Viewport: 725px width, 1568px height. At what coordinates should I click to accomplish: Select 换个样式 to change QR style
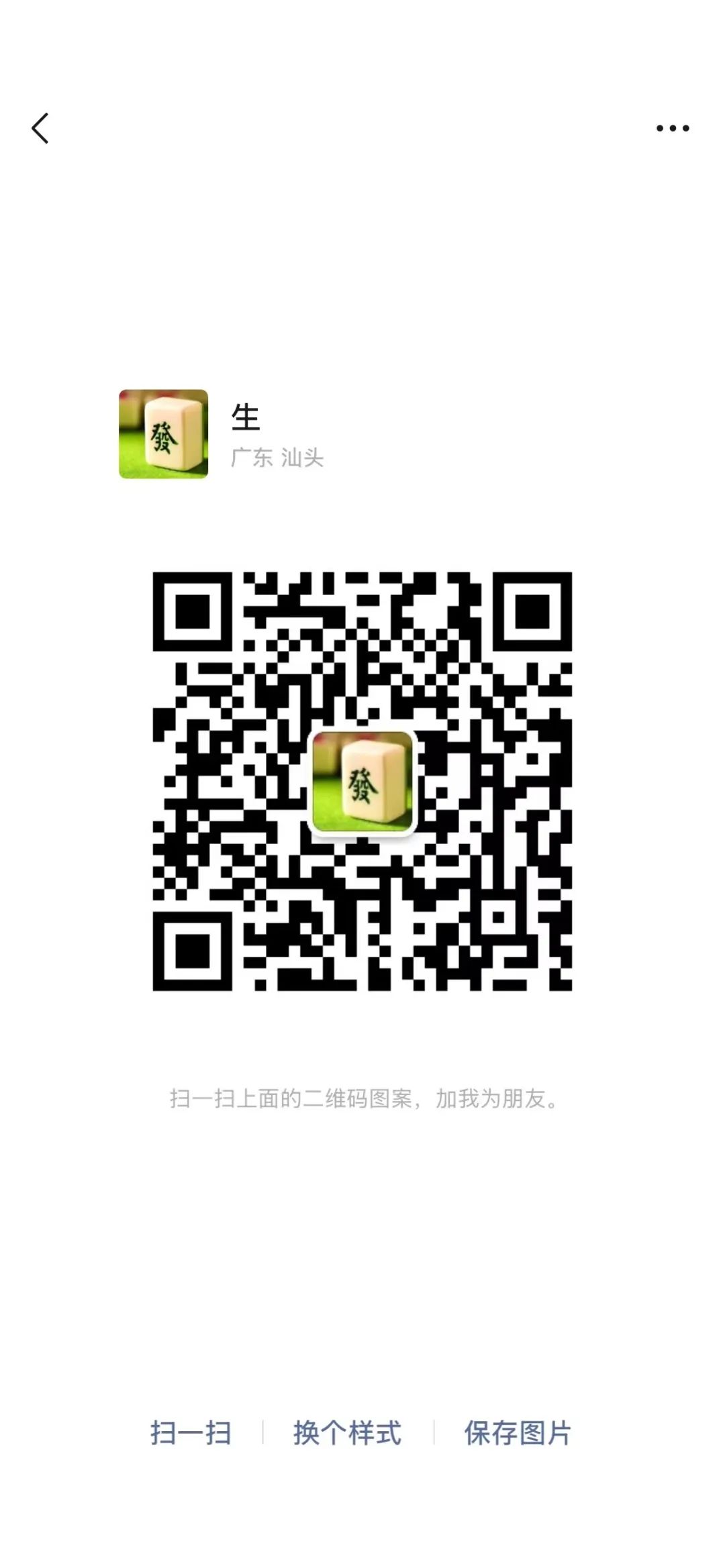347,1433
